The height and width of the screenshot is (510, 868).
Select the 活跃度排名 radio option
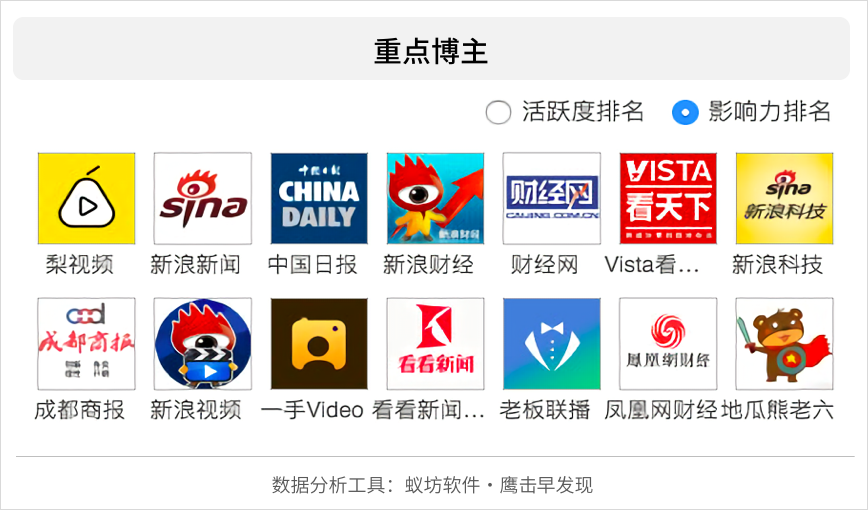498,112
